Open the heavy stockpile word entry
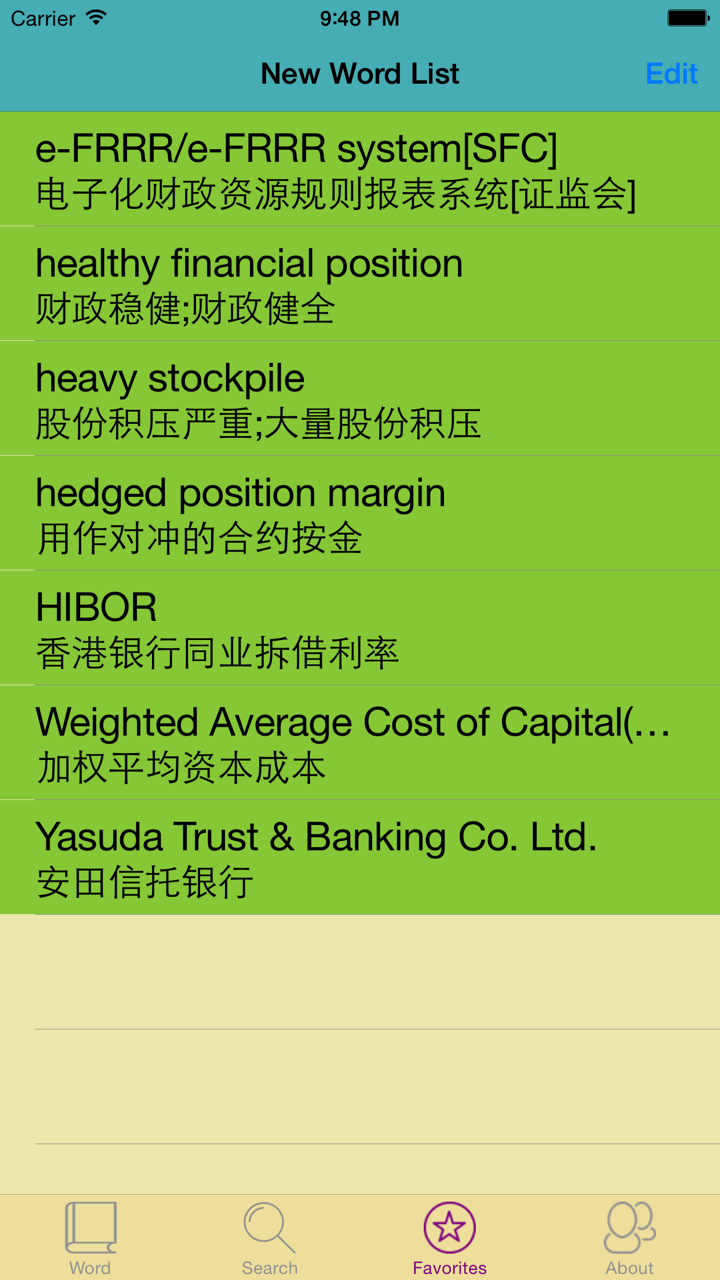The image size is (720, 1280). pos(360,398)
